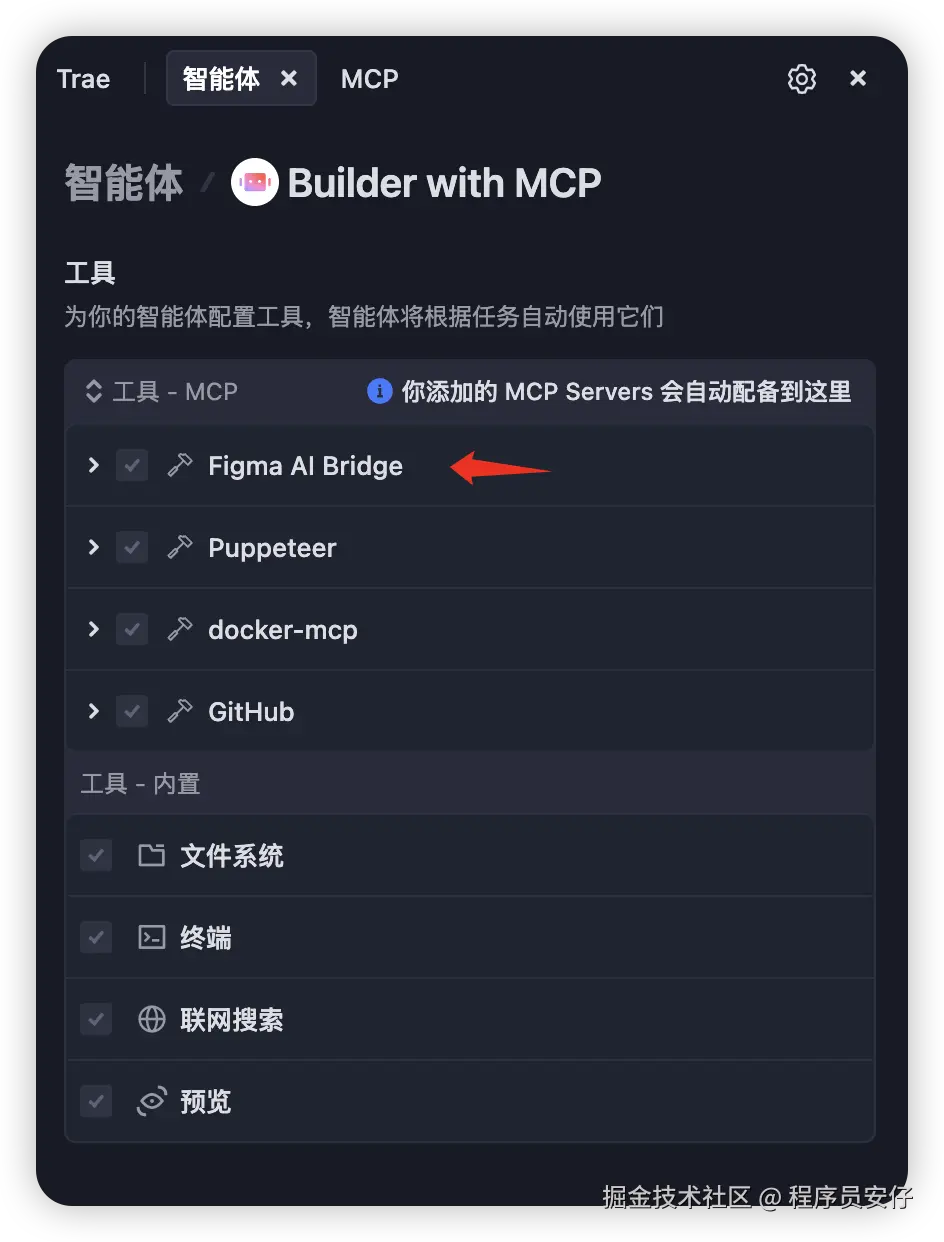Toggle the 预览 checkbox
Screen dimensions: 944x1242
pyautogui.click(x=96, y=1101)
